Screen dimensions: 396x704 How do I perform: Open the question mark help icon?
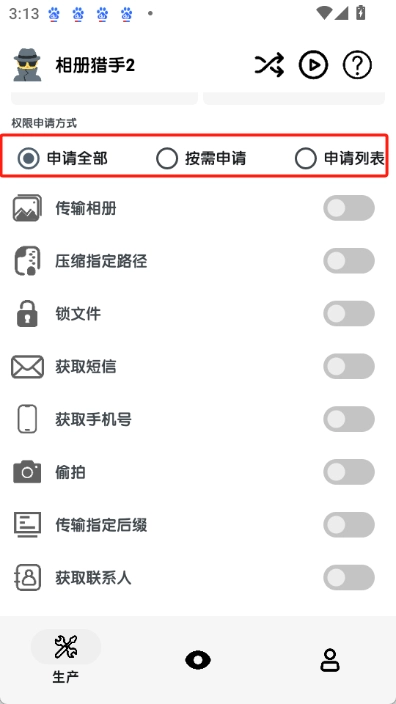coord(357,65)
